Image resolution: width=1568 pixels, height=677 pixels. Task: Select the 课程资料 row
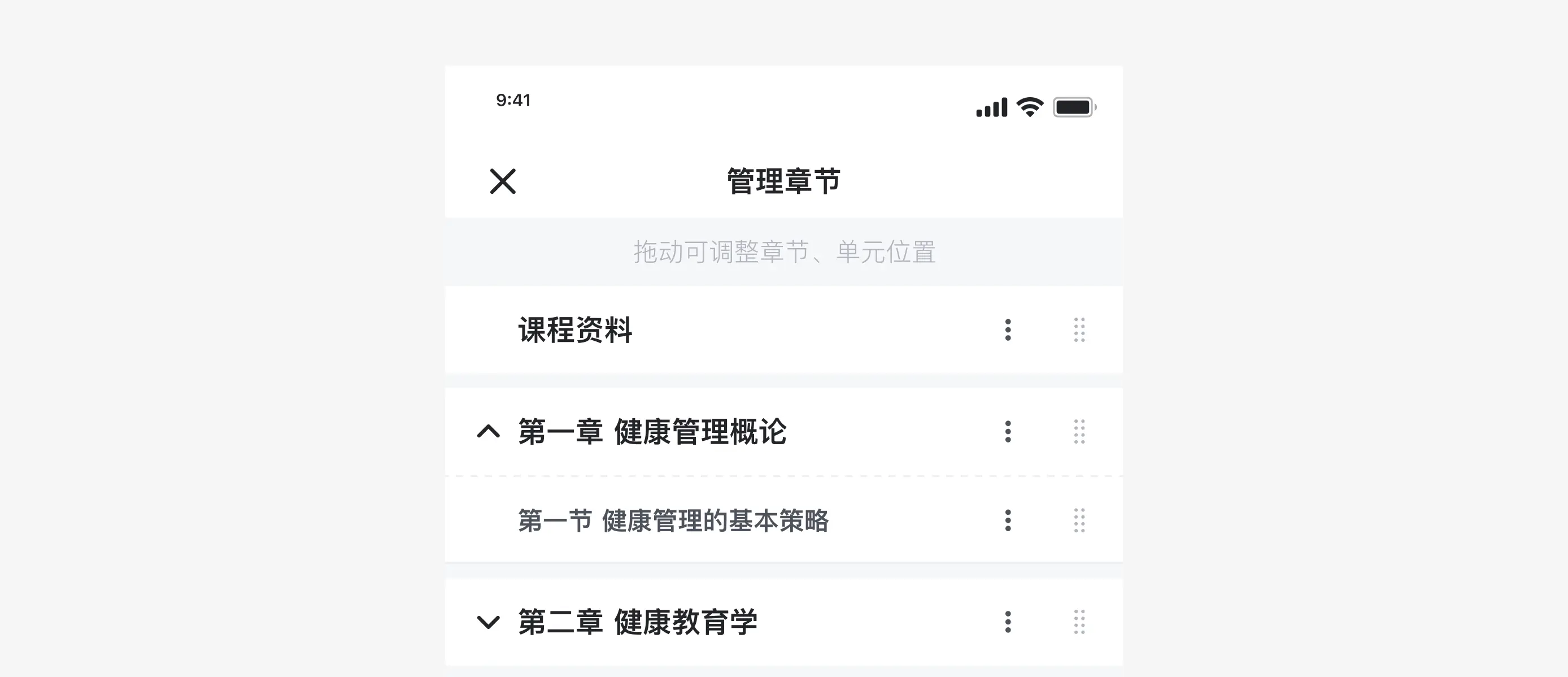point(575,331)
